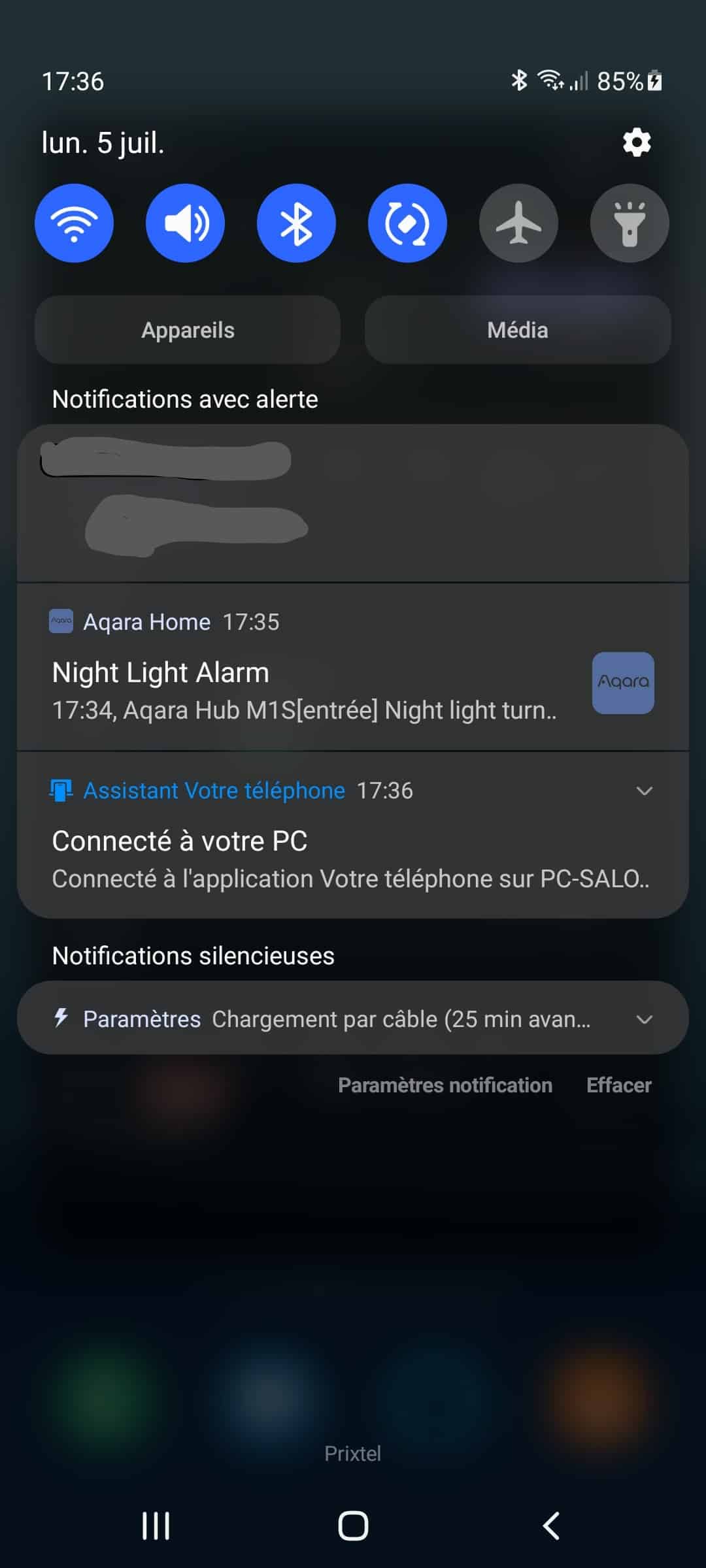The height and width of the screenshot is (1568, 706).
Task: Turn off the Wi-Fi quick toggle
Action: (74, 223)
